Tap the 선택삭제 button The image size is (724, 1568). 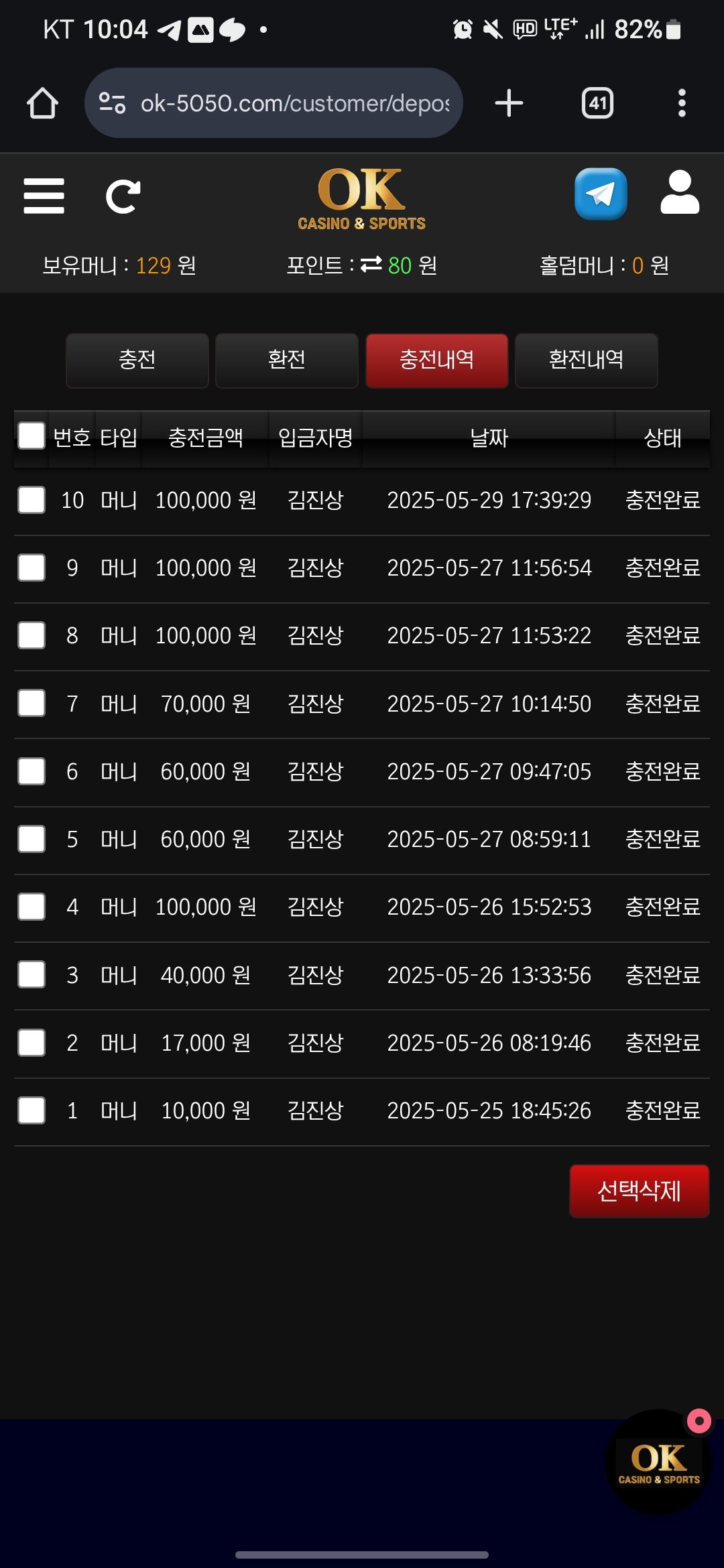pyautogui.click(x=639, y=1191)
